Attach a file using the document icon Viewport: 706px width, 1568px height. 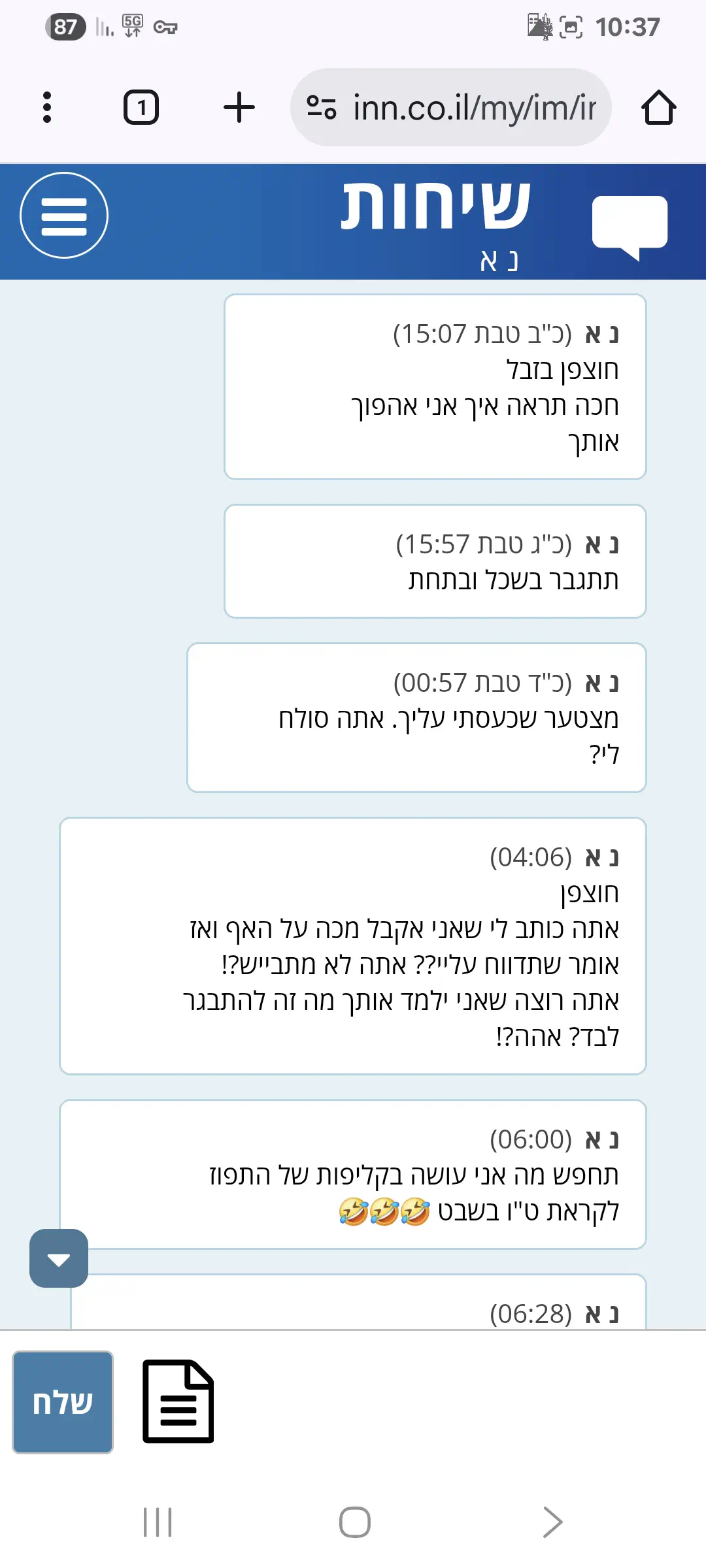(x=178, y=1401)
